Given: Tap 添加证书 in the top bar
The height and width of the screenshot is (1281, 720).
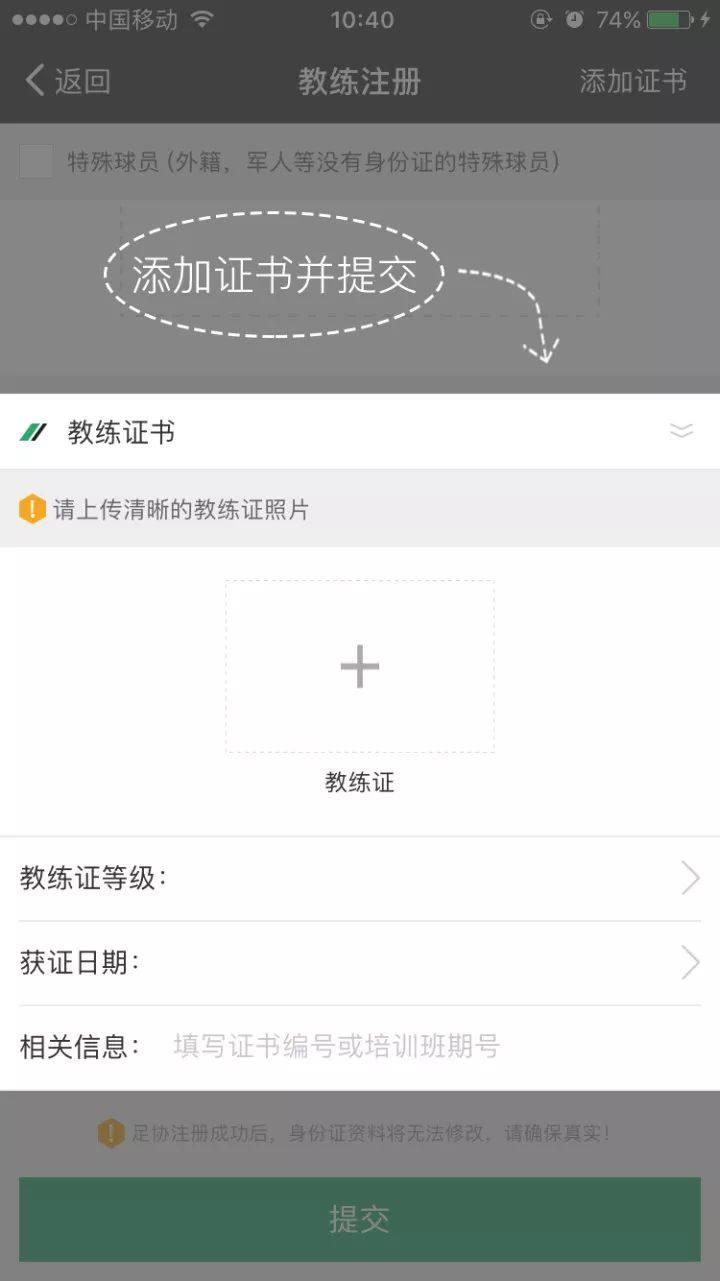Looking at the screenshot, I should click(x=633, y=81).
